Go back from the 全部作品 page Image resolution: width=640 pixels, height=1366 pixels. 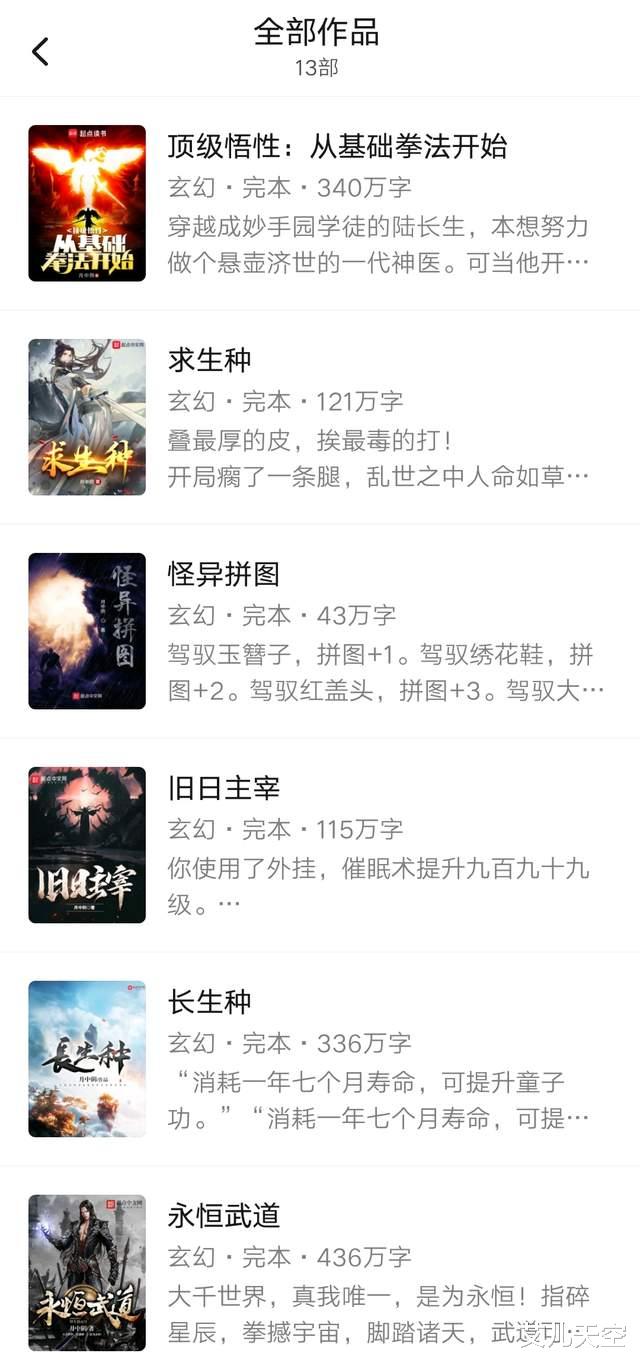tap(40, 51)
